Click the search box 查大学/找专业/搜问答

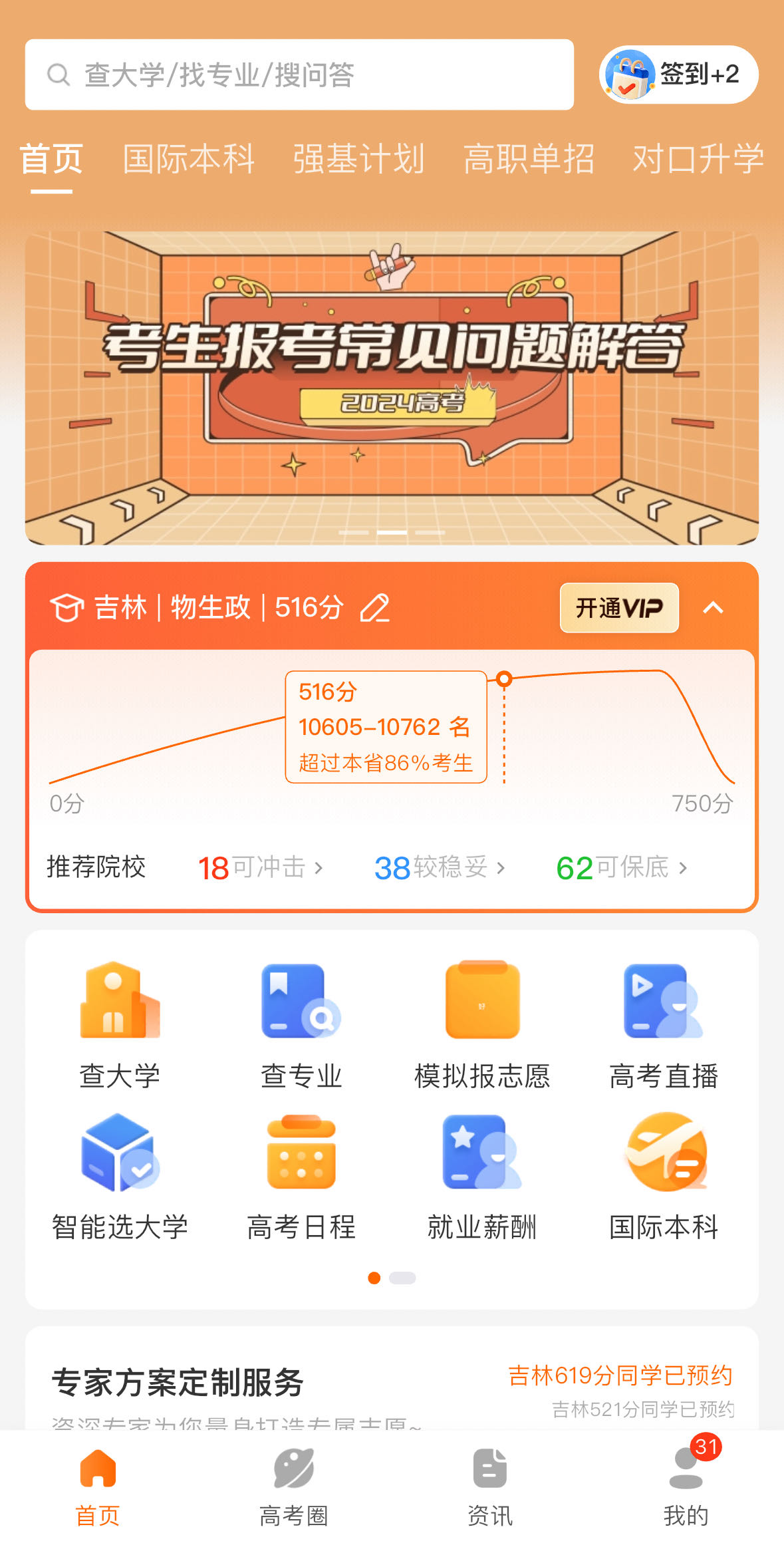[x=299, y=74]
